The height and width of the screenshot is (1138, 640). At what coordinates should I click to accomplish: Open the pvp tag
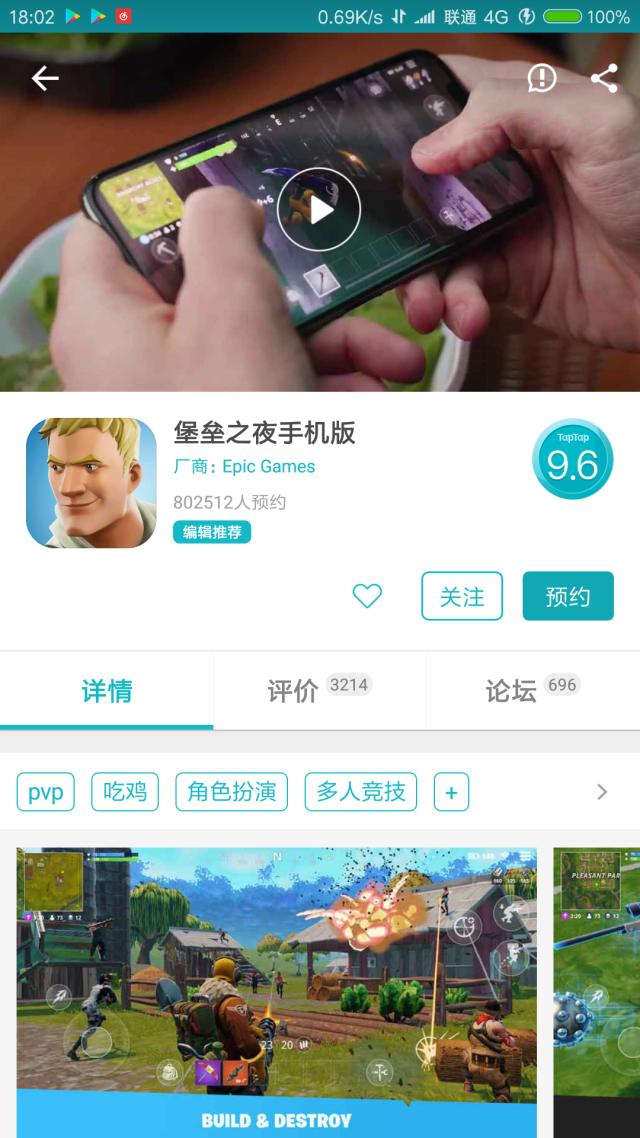46,792
